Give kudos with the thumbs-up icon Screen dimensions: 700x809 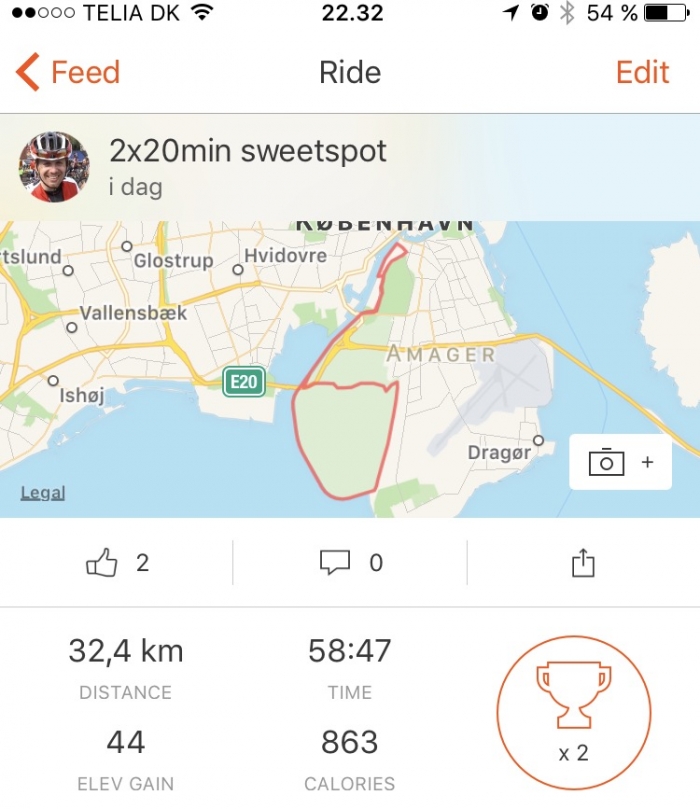(103, 564)
